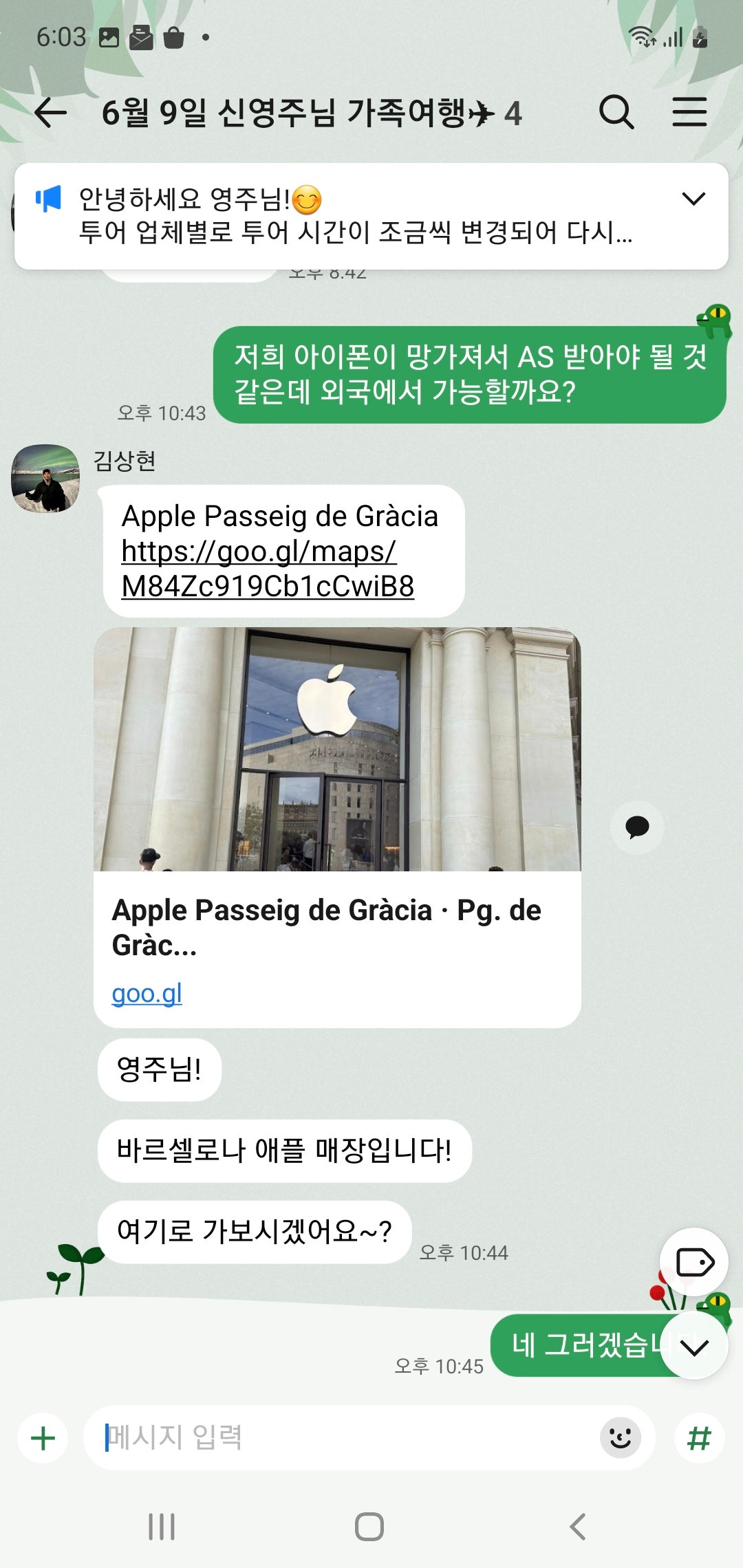Open the emoticon picker

[620, 1438]
